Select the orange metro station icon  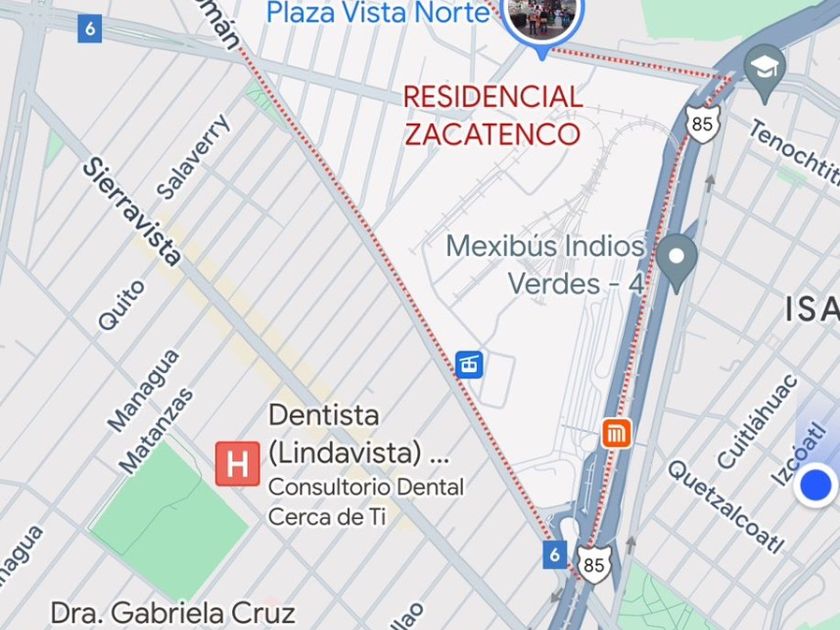616,433
